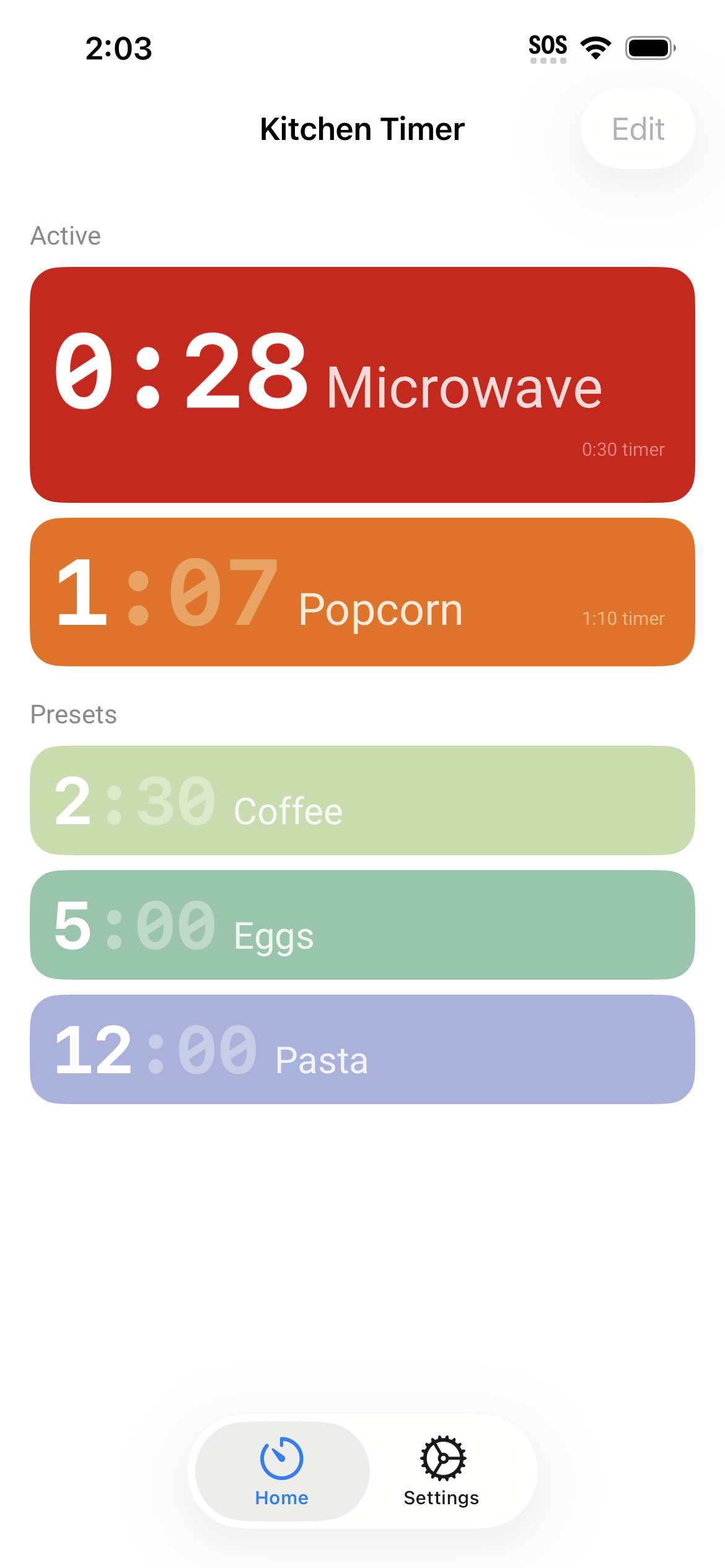Expand the Active timers section header
This screenshot has width=725, height=1568.
[x=66, y=235]
